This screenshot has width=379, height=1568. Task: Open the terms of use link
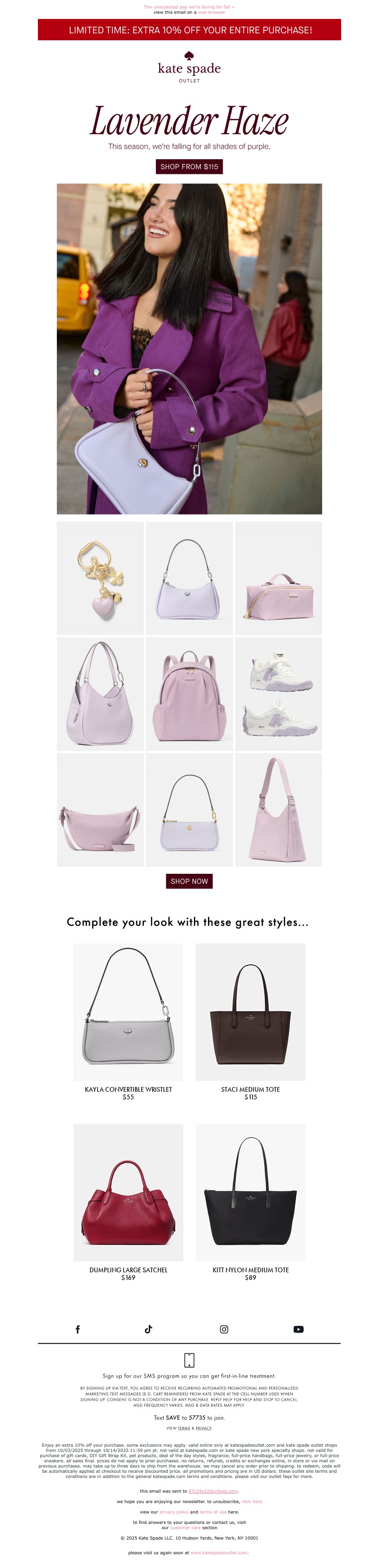coord(213,1512)
